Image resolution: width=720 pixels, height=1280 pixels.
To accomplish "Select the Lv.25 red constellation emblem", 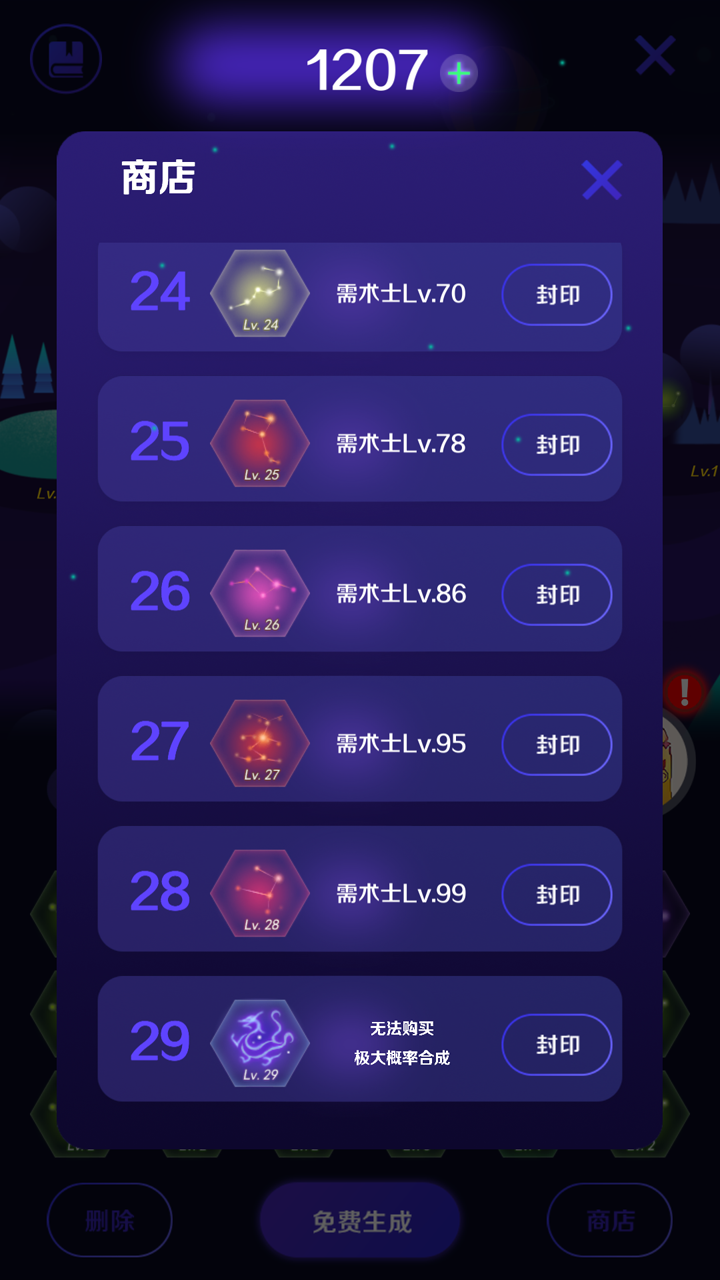I will pos(258,443).
